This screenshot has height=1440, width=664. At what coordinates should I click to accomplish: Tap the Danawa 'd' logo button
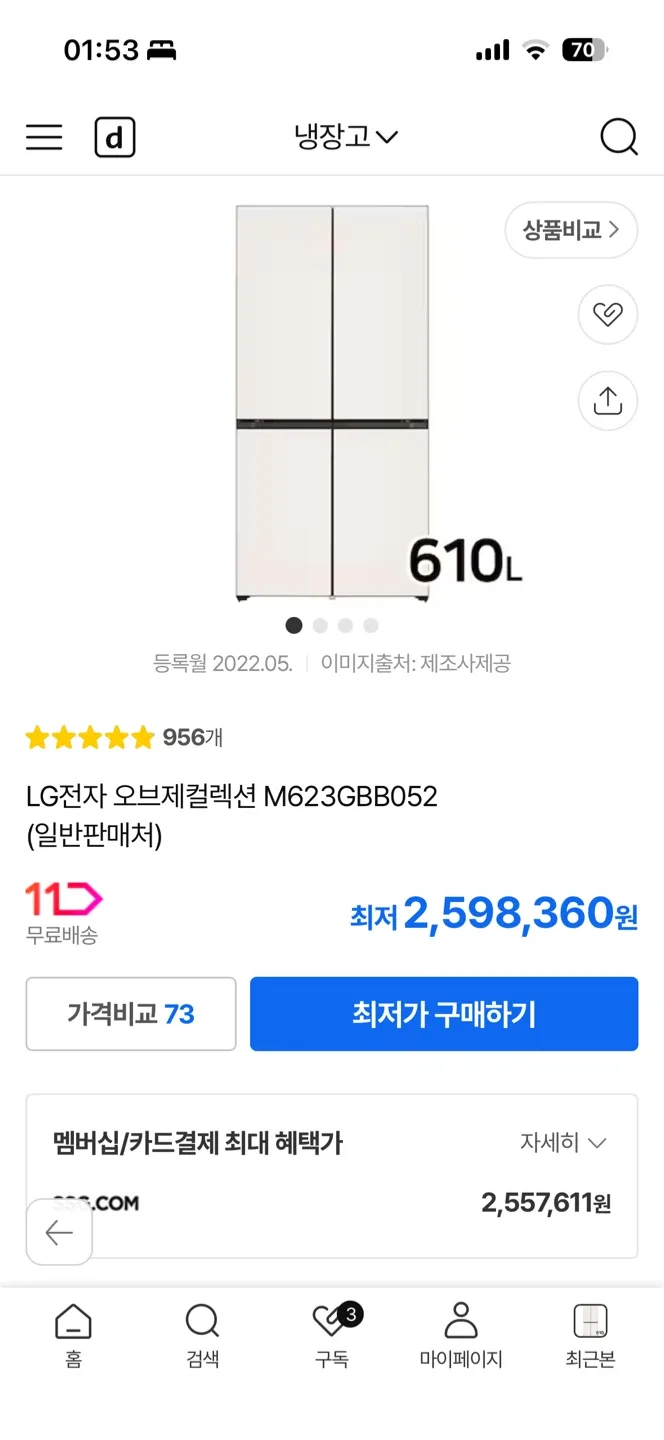click(115, 137)
